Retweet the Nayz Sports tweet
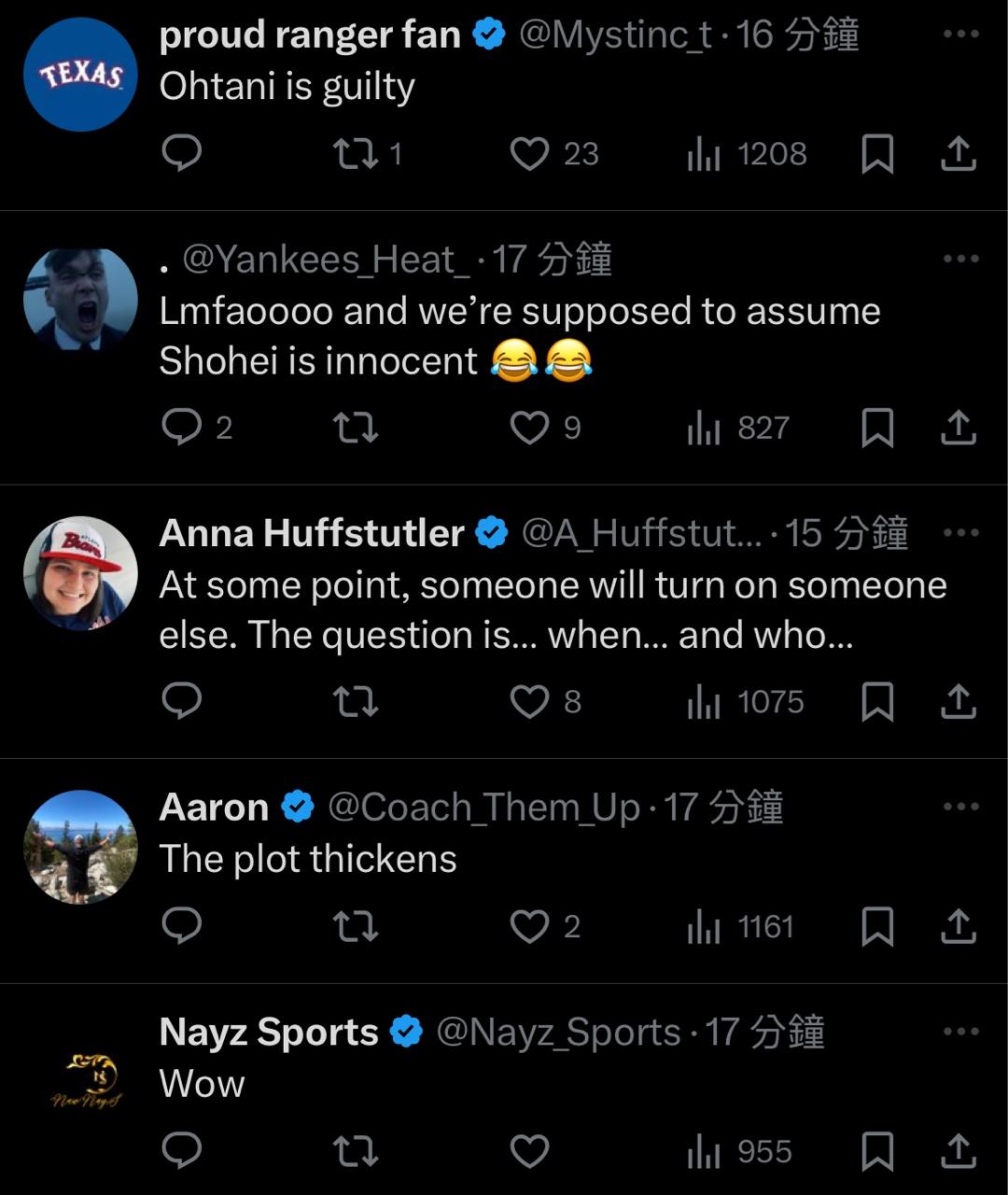Viewport: 1008px width, 1195px height. (x=356, y=1151)
